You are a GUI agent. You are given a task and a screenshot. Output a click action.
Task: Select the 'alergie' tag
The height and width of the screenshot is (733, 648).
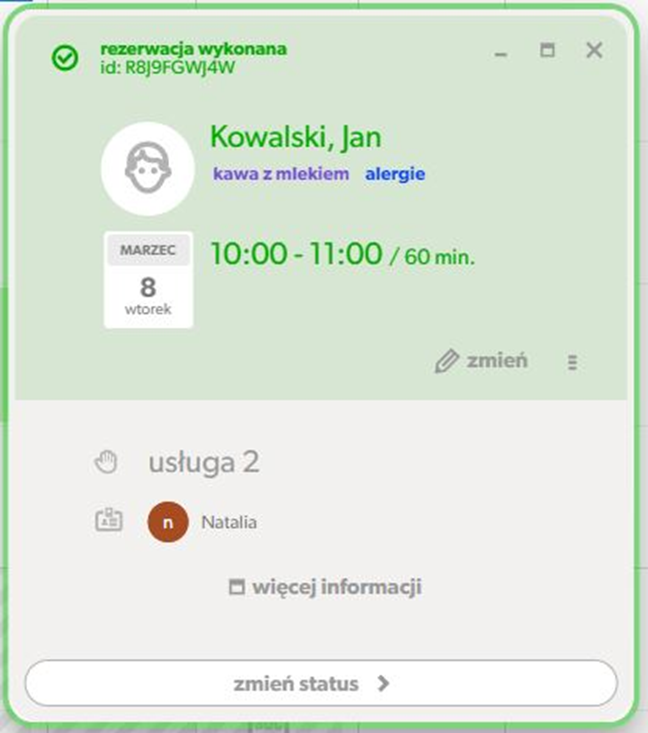[x=395, y=174]
